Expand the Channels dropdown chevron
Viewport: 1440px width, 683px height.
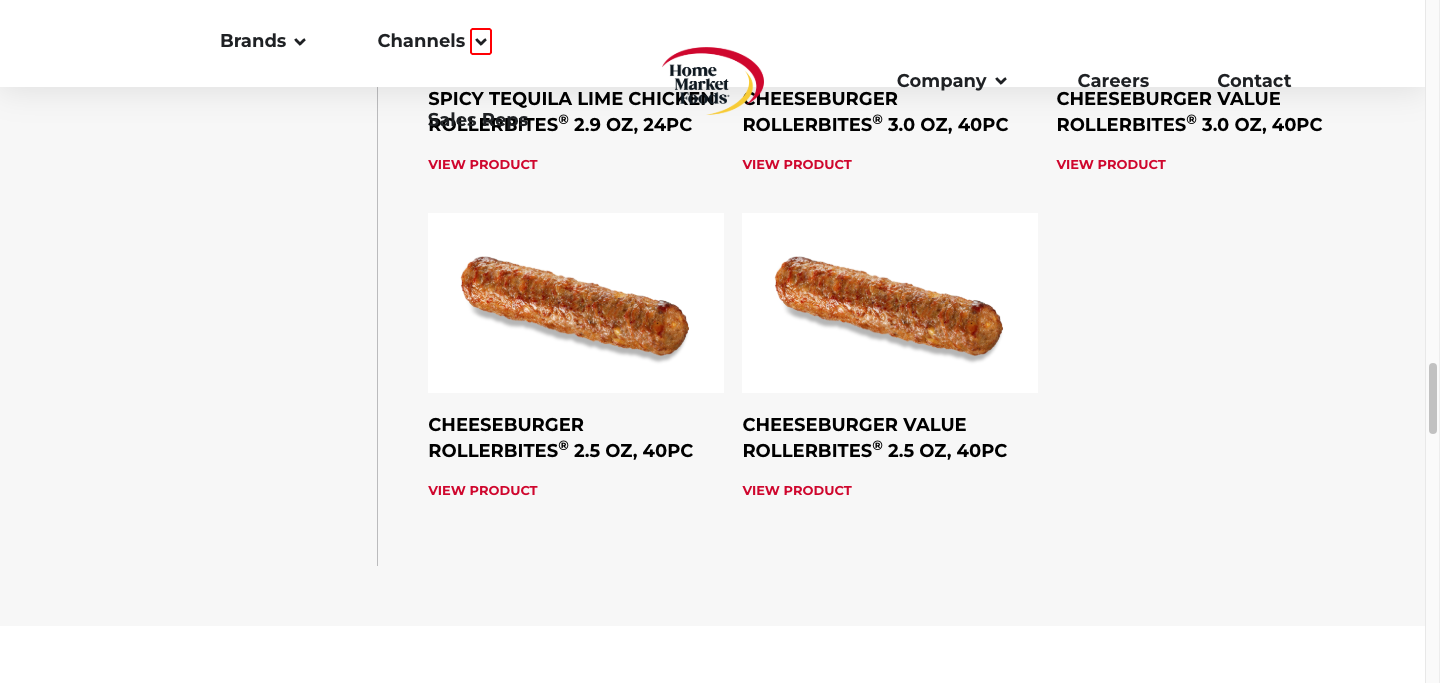(x=481, y=41)
